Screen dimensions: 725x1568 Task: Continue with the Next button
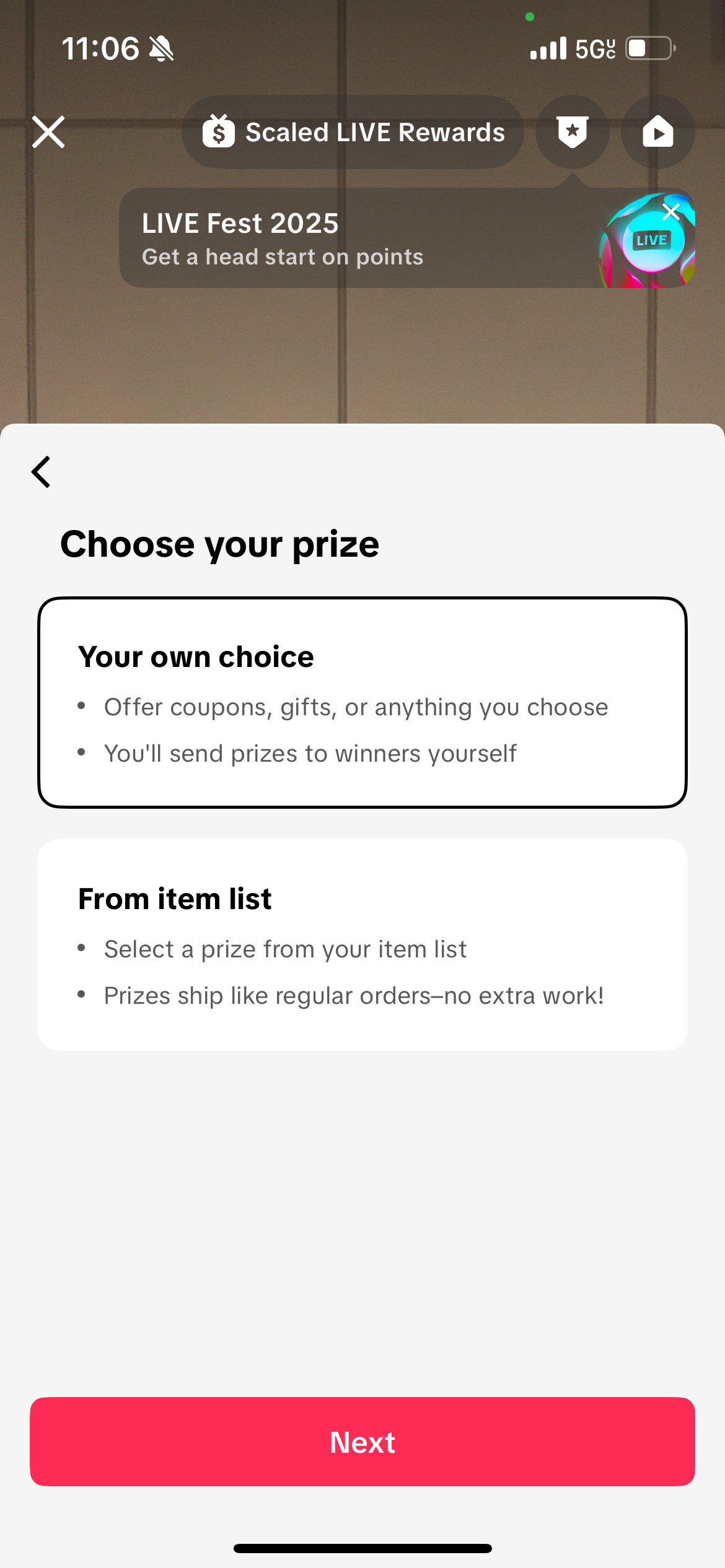click(x=362, y=1442)
